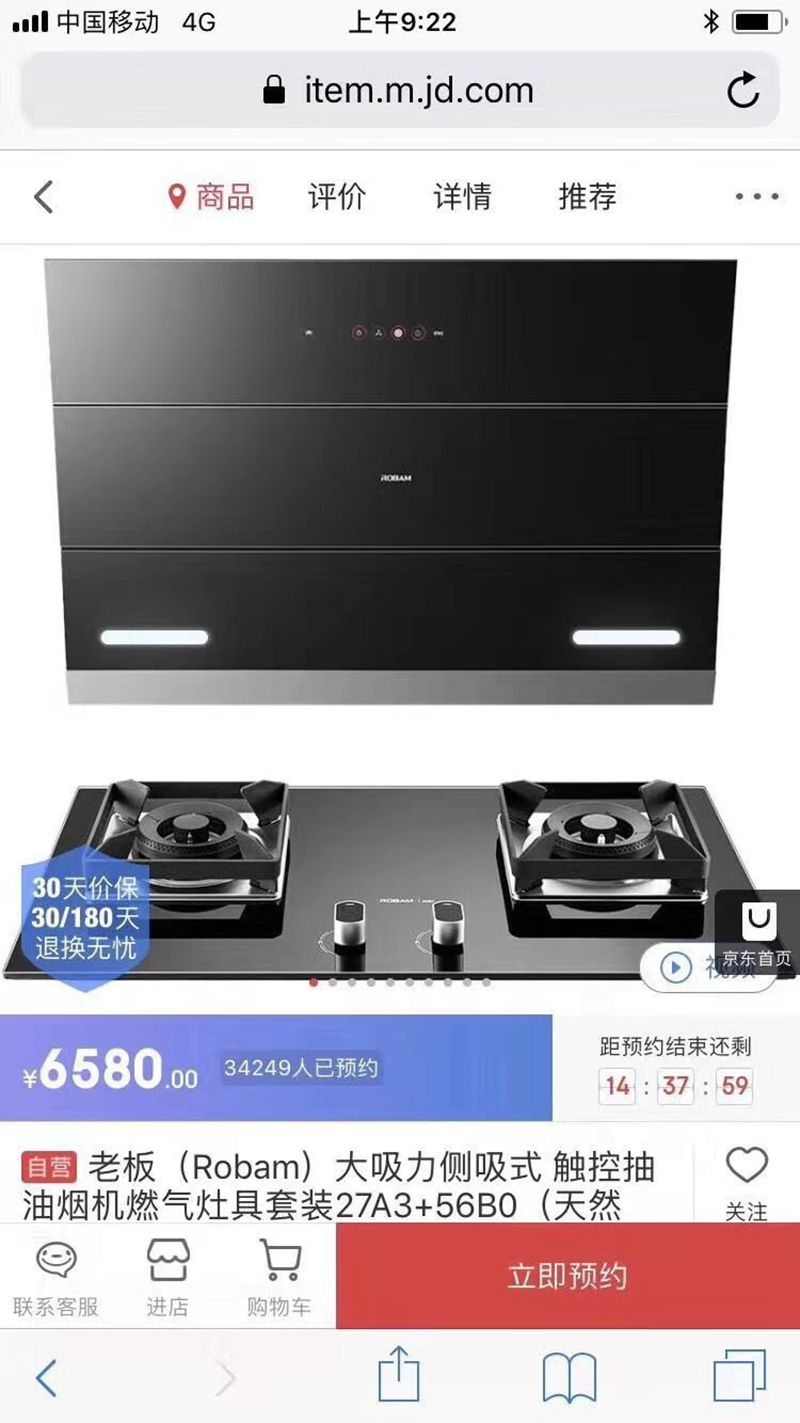Viewport: 800px width, 1423px height.
Task: Reload the page in Safari
Action: click(742, 91)
